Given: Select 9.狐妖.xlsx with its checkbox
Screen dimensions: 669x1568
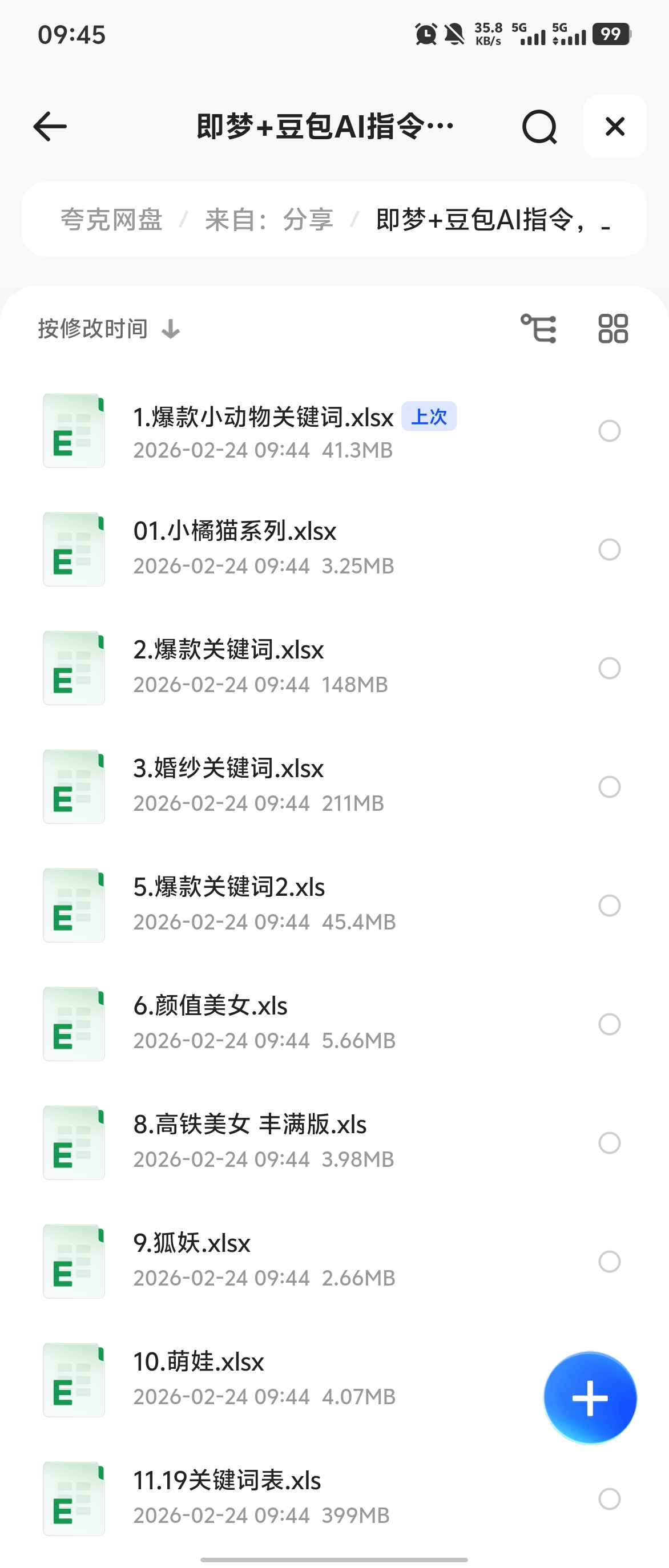Looking at the screenshot, I should [609, 1261].
